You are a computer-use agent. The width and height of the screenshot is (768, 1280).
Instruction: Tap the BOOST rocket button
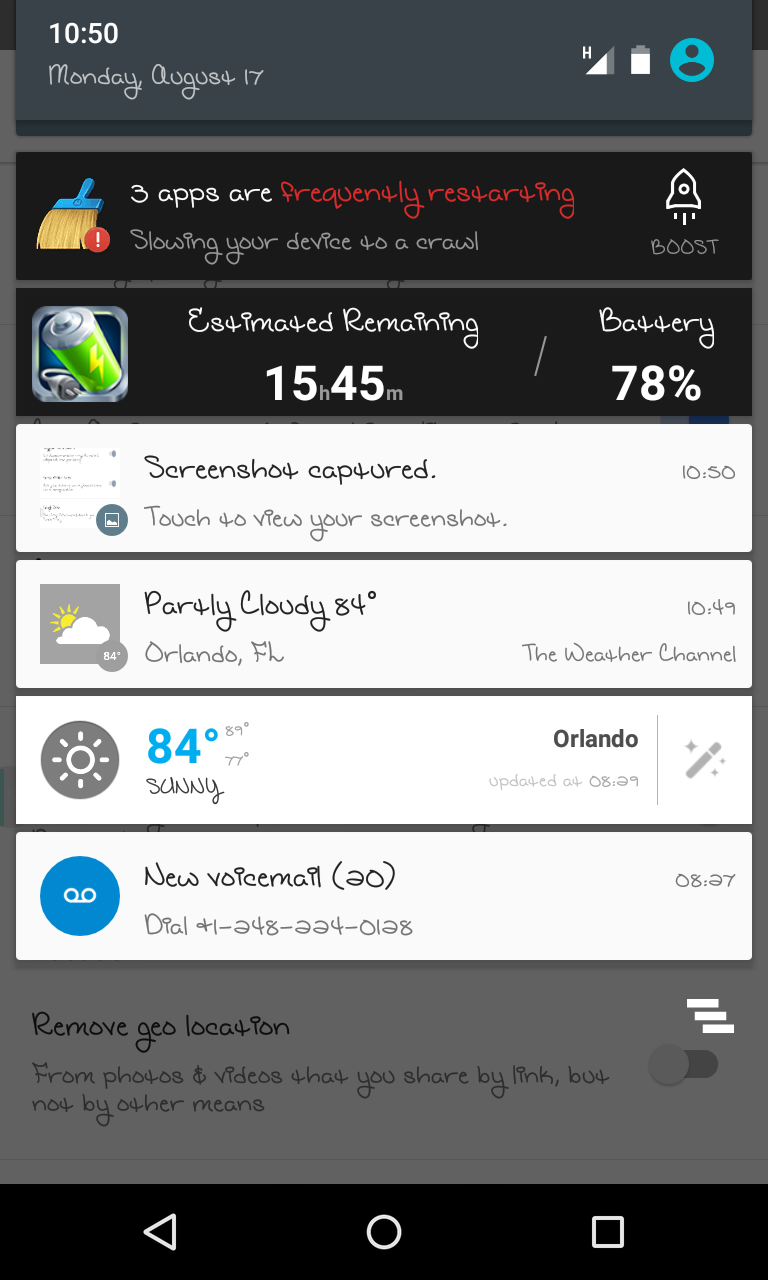684,214
